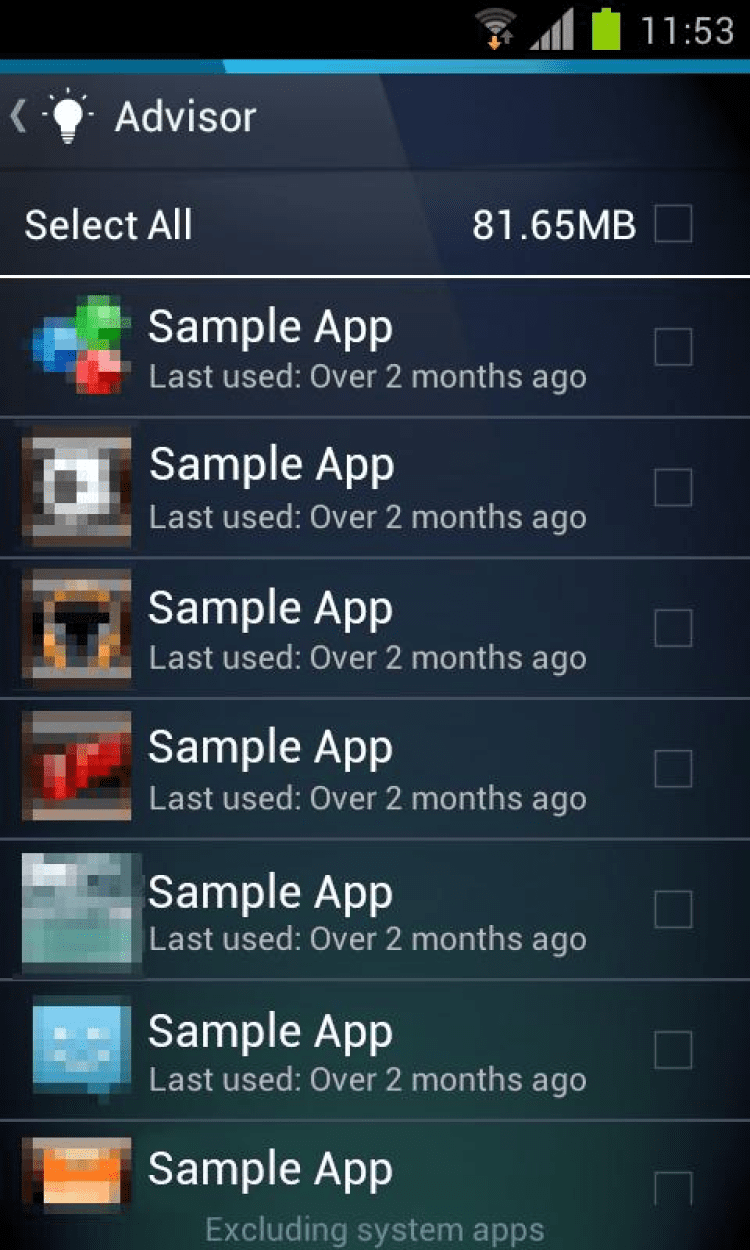The height and width of the screenshot is (1250, 750).
Task: Check the app with red icon
Action: [673, 769]
